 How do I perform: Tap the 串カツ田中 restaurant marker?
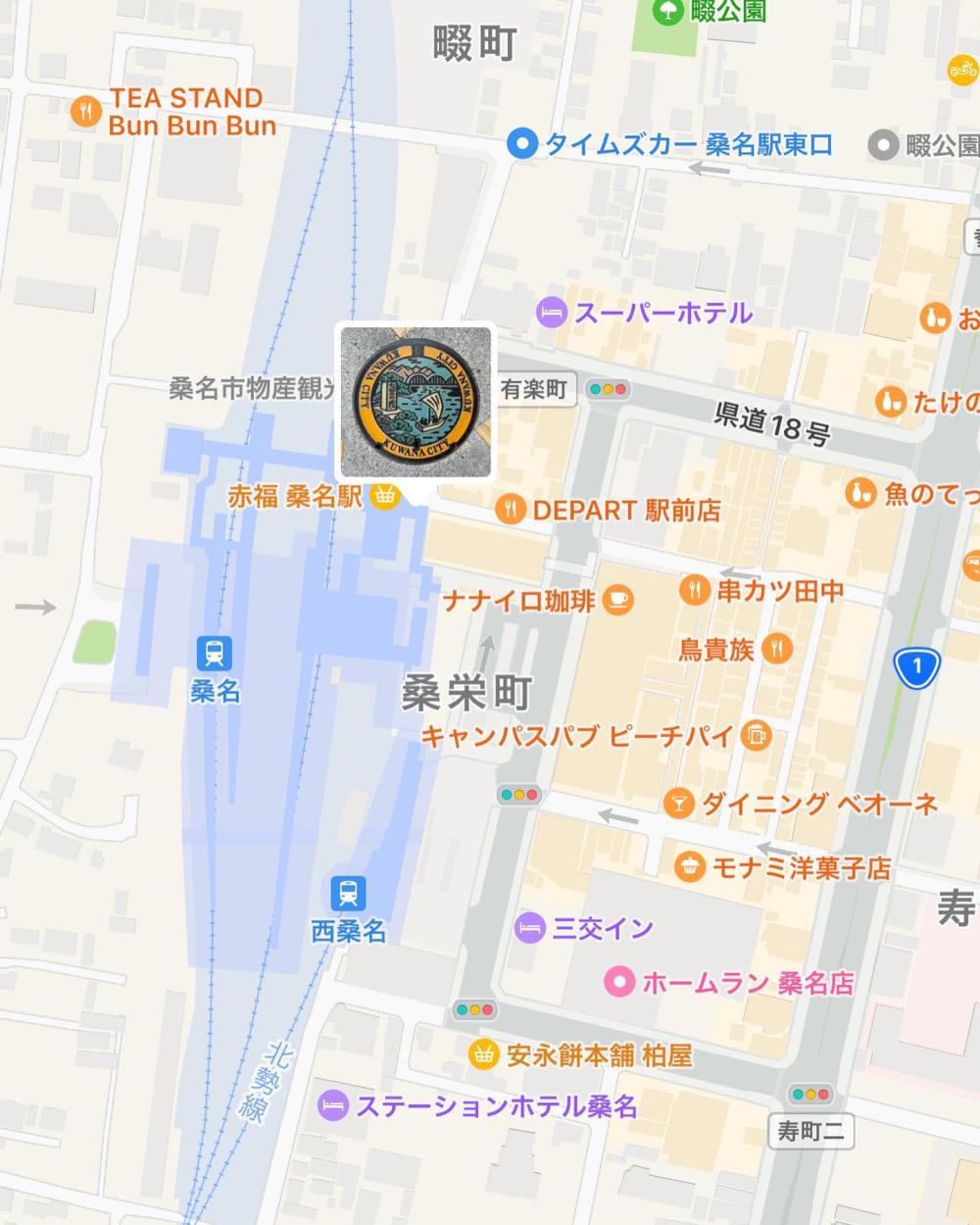(x=695, y=590)
